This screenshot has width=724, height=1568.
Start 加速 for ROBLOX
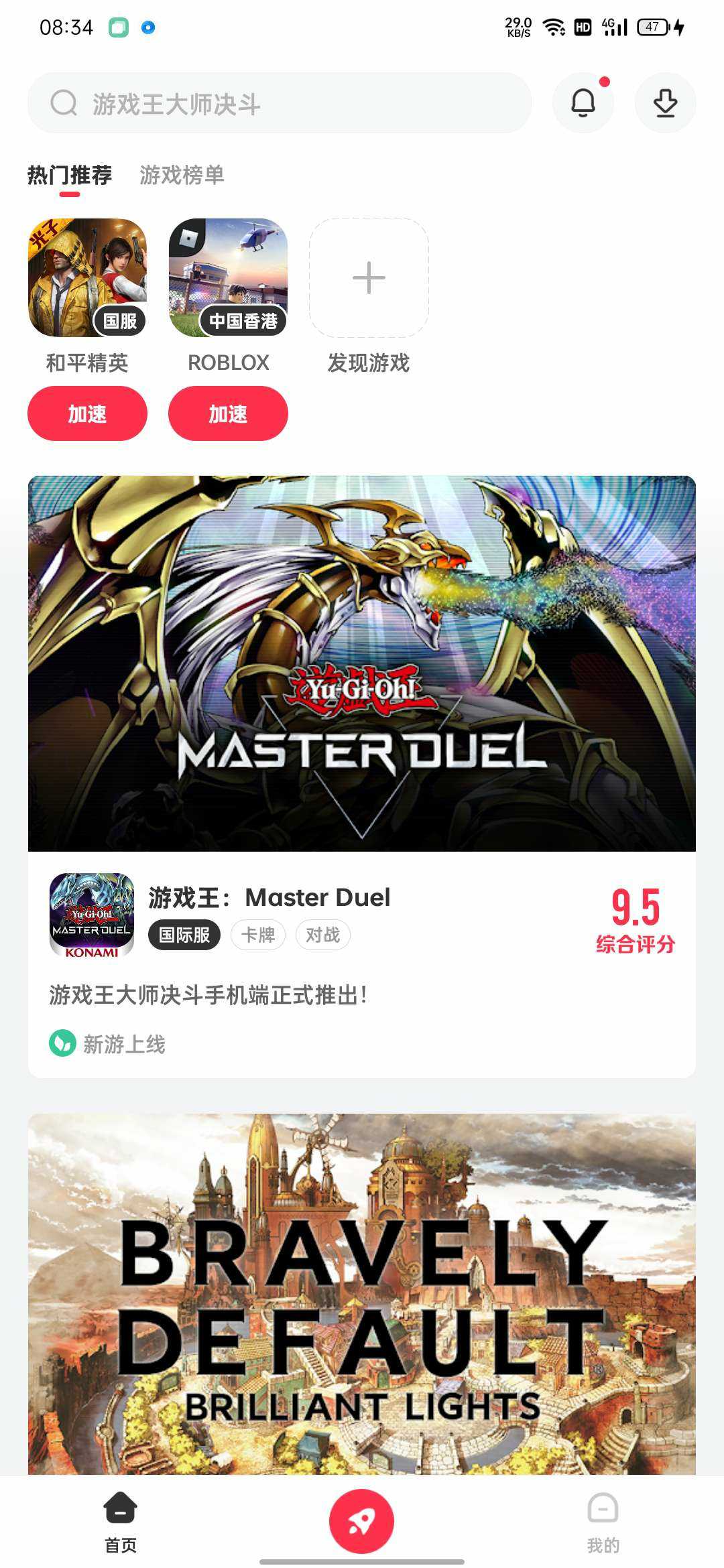pyautogui.click(x=228, y=413)
